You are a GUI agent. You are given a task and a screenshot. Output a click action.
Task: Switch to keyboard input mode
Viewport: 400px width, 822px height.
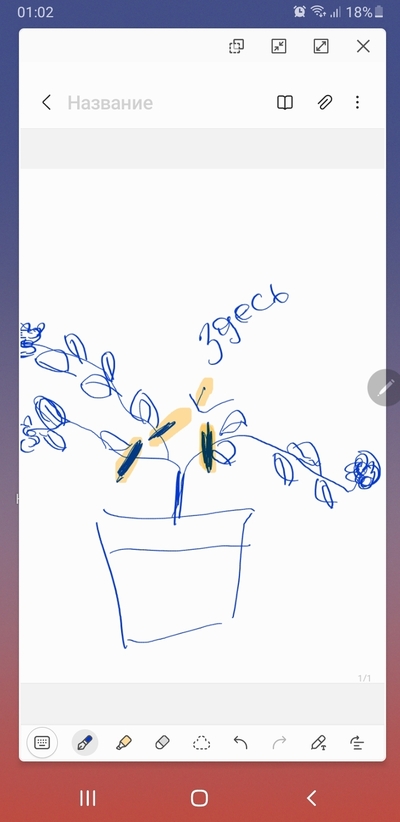42,742
